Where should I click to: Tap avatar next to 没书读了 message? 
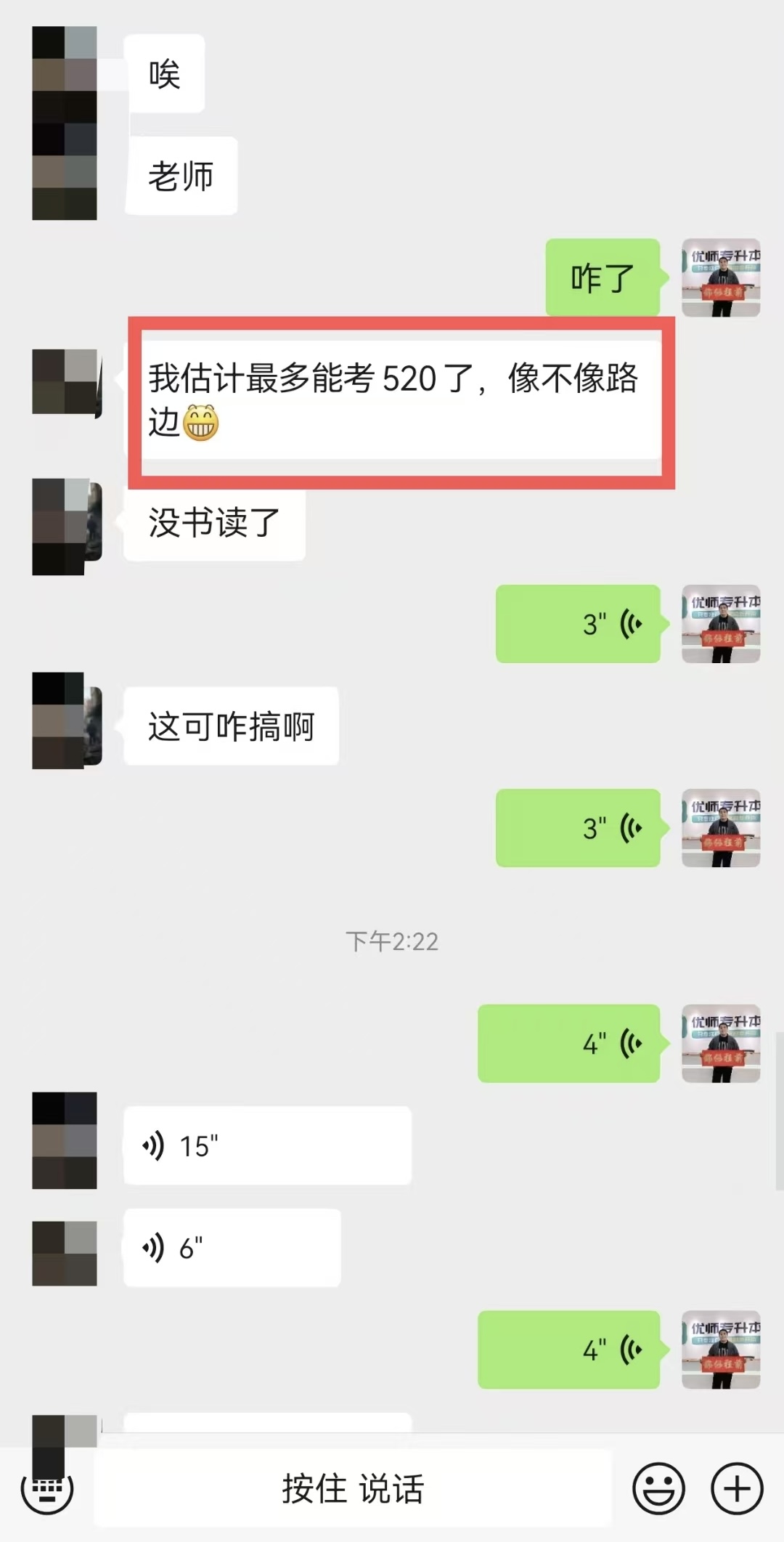tap(65, 527)
